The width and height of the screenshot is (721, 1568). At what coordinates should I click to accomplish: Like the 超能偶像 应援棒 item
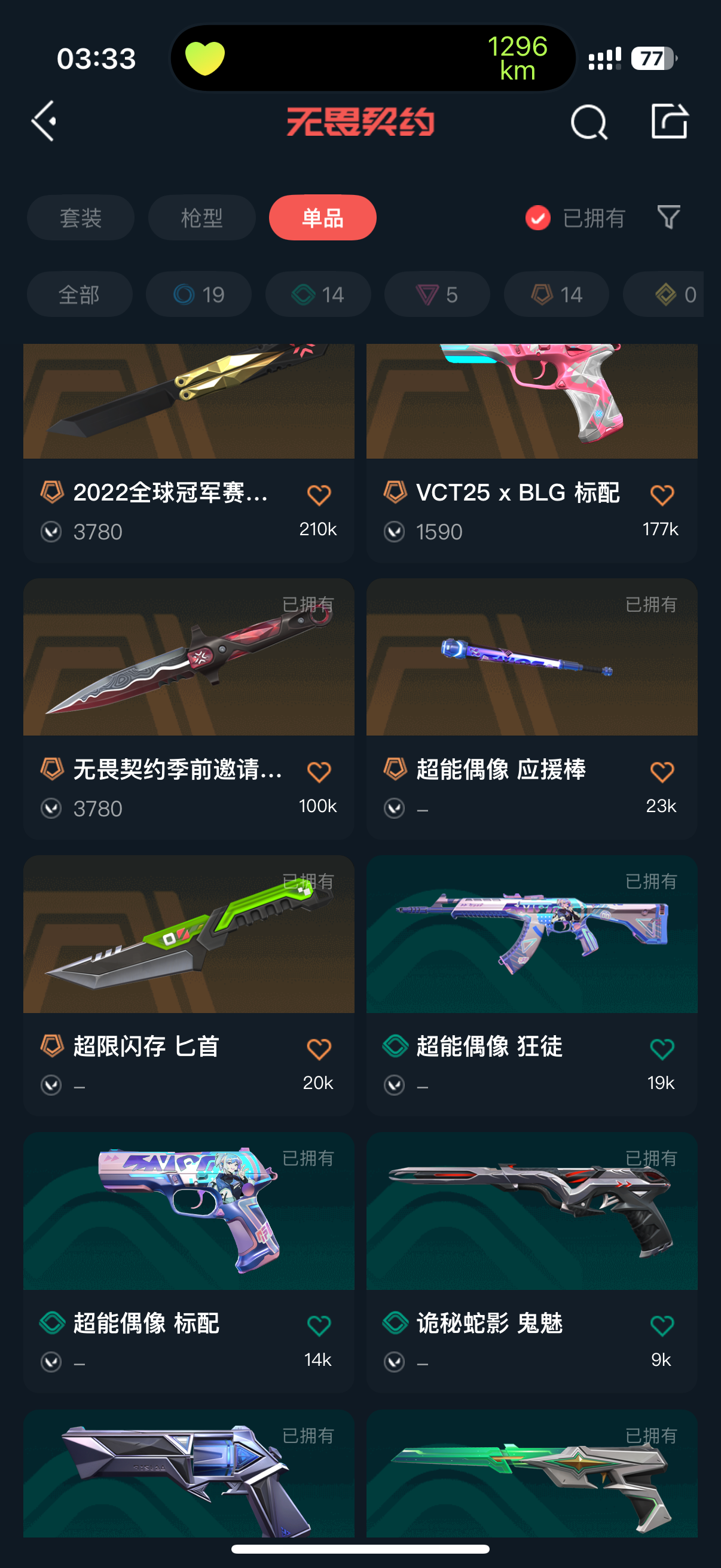click(662, 772)
